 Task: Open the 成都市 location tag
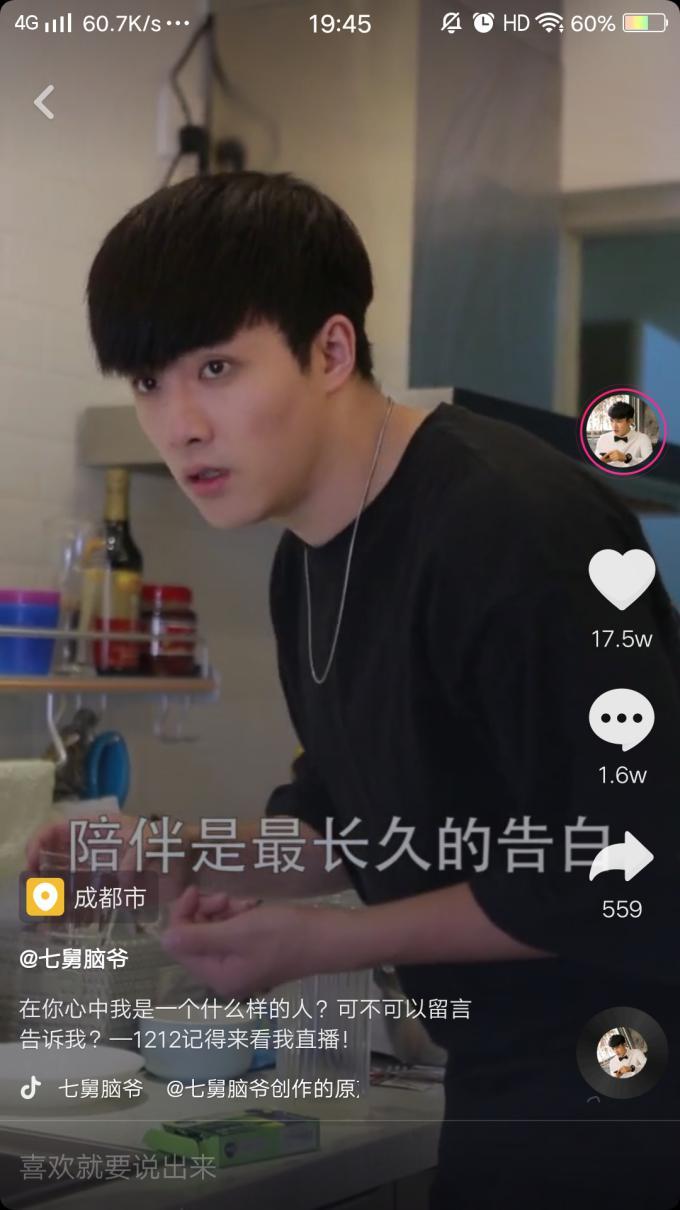pos(90,897)
